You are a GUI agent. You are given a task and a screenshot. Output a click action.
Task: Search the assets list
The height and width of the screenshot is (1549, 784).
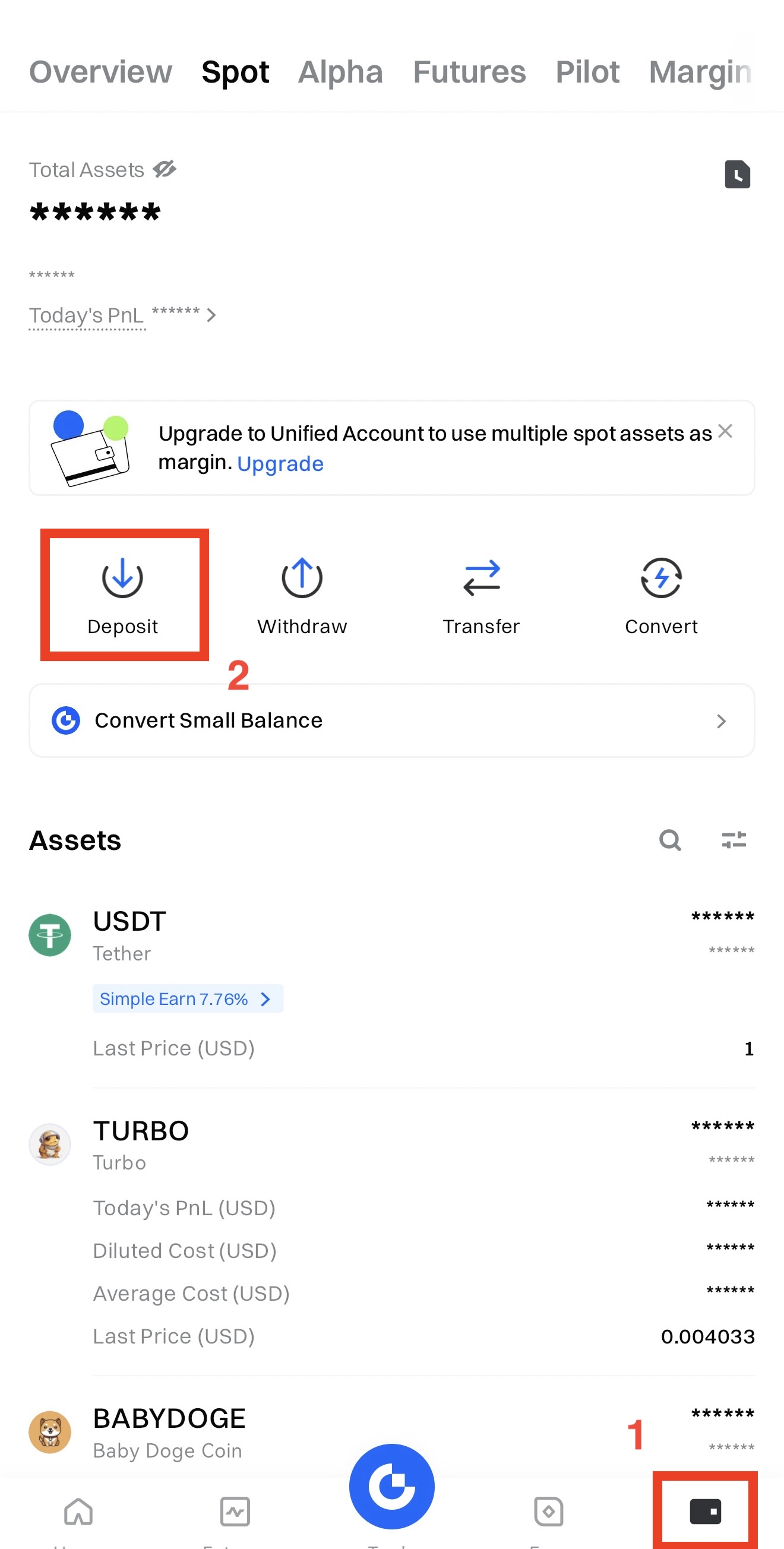click(670, 840)
